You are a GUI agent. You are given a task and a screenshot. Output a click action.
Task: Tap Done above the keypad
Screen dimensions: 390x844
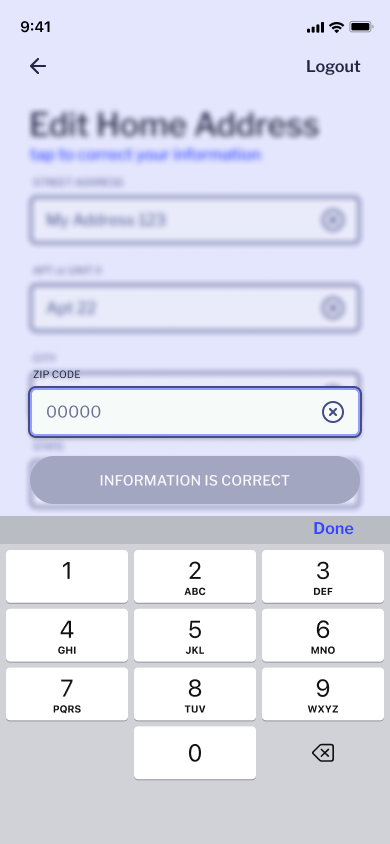click(334, 529)
